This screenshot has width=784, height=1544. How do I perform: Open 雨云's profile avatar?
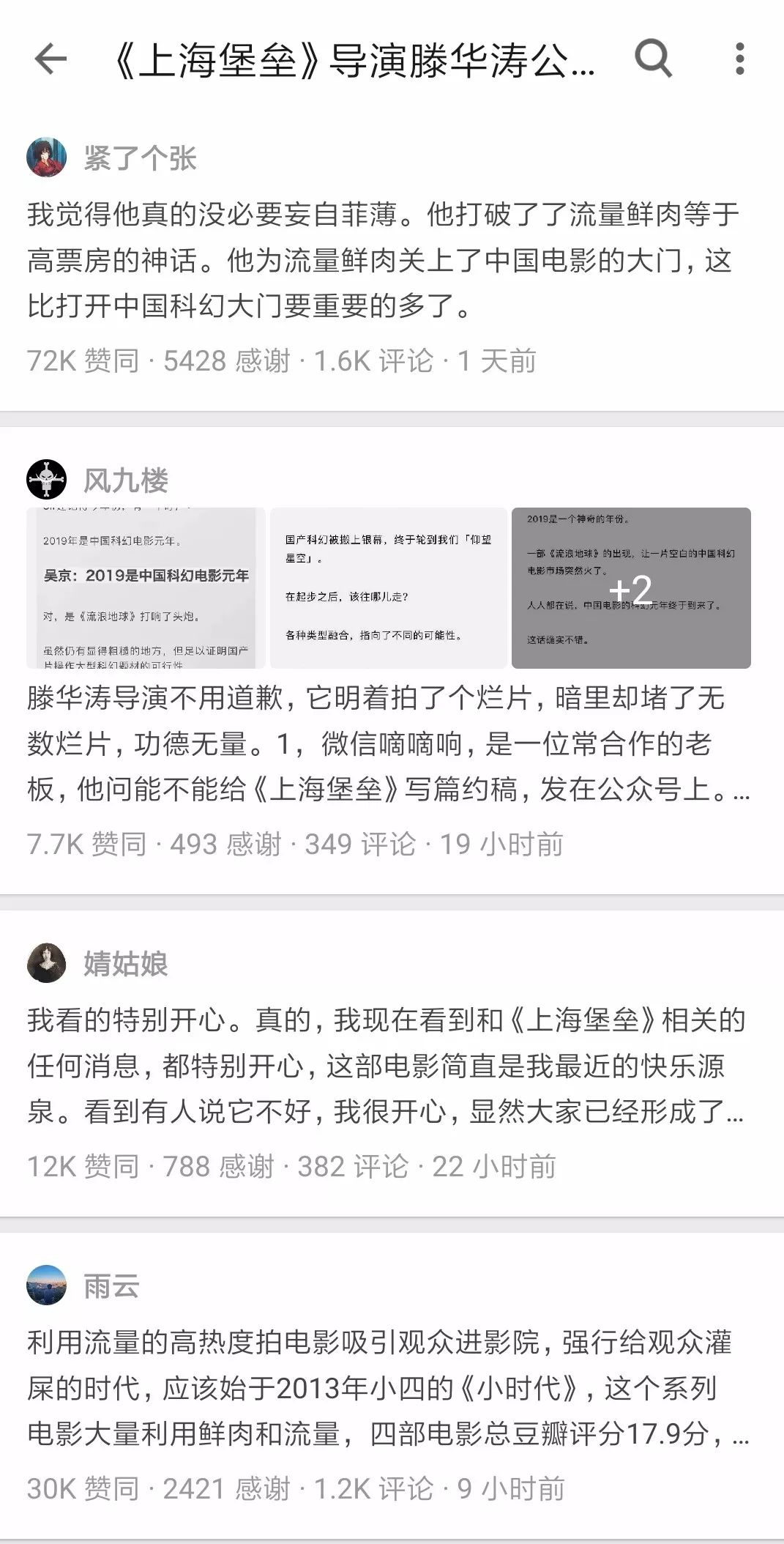(47, 1285)
